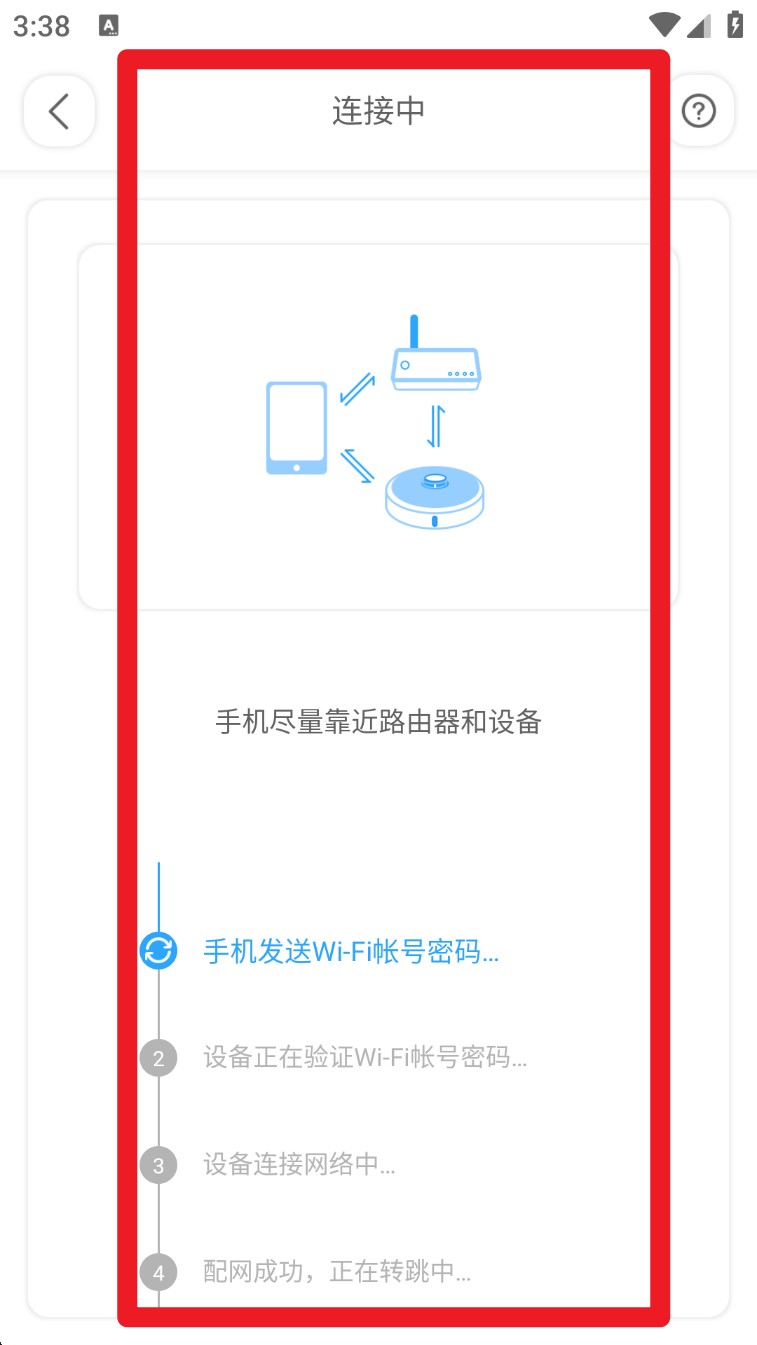
Task: Open the help question mark icon
Action: click(x=699, y=111)
